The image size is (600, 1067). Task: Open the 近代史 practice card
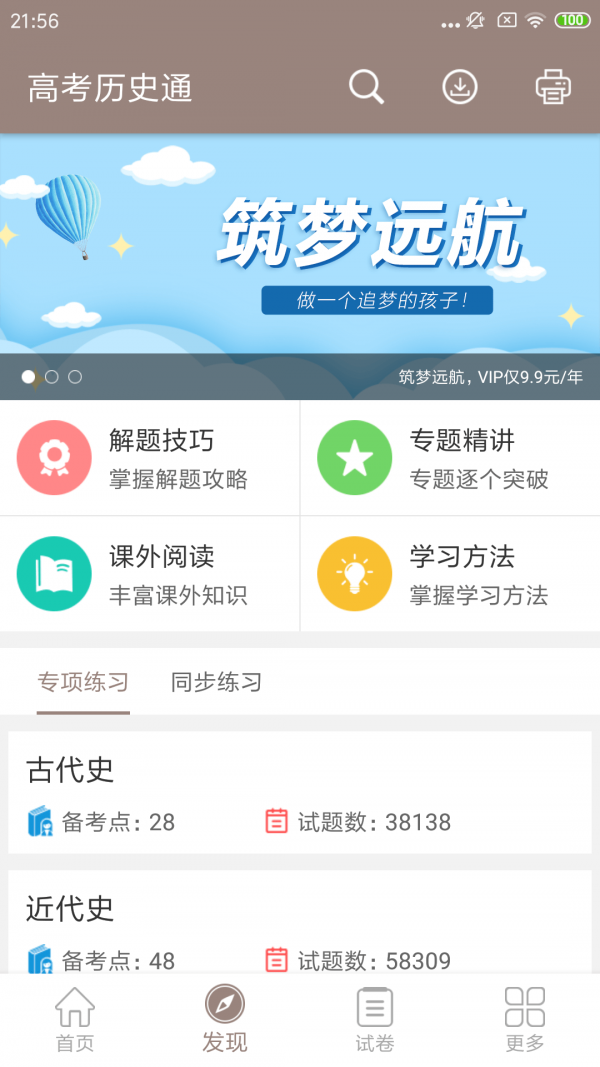coord(300,925)
